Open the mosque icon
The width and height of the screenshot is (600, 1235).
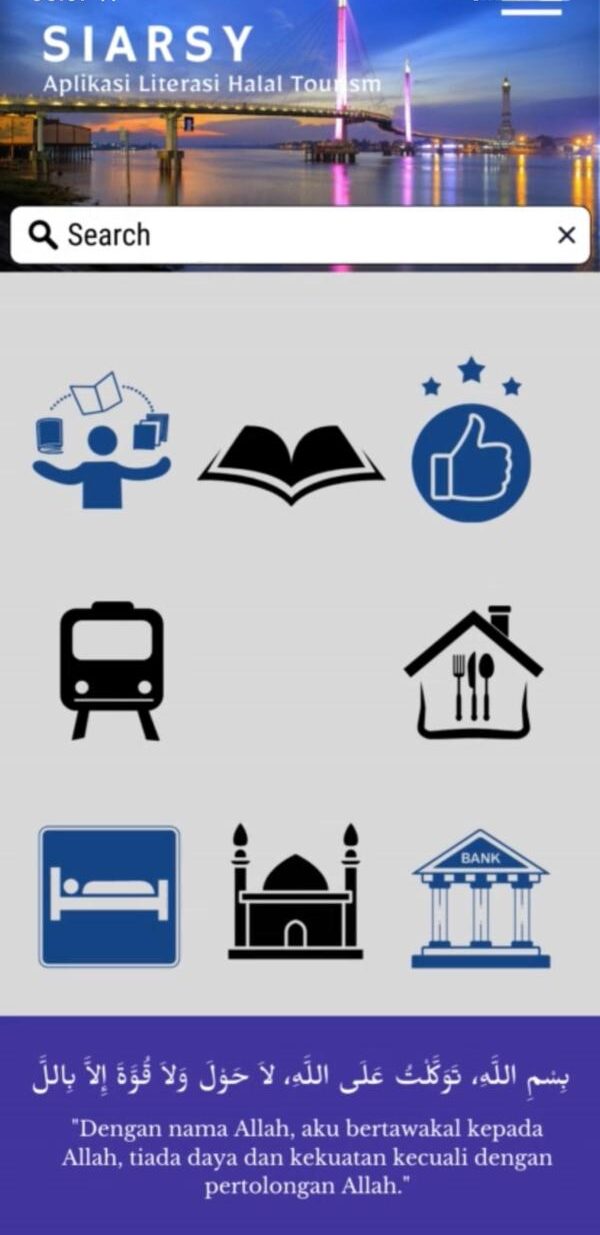point(295,892)
